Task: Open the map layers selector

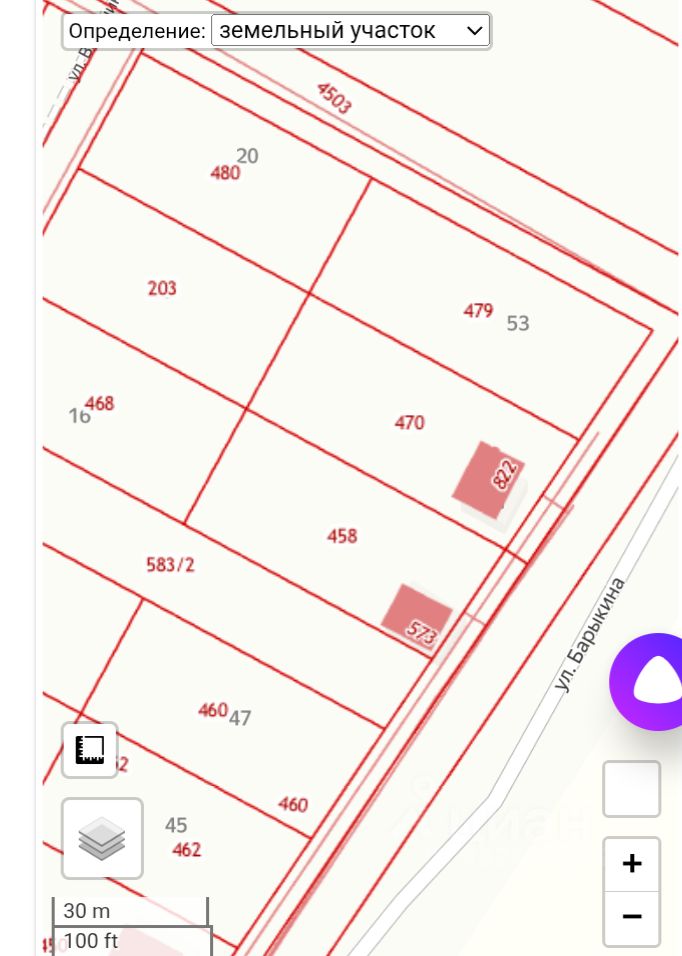Action: click(102, 838)
